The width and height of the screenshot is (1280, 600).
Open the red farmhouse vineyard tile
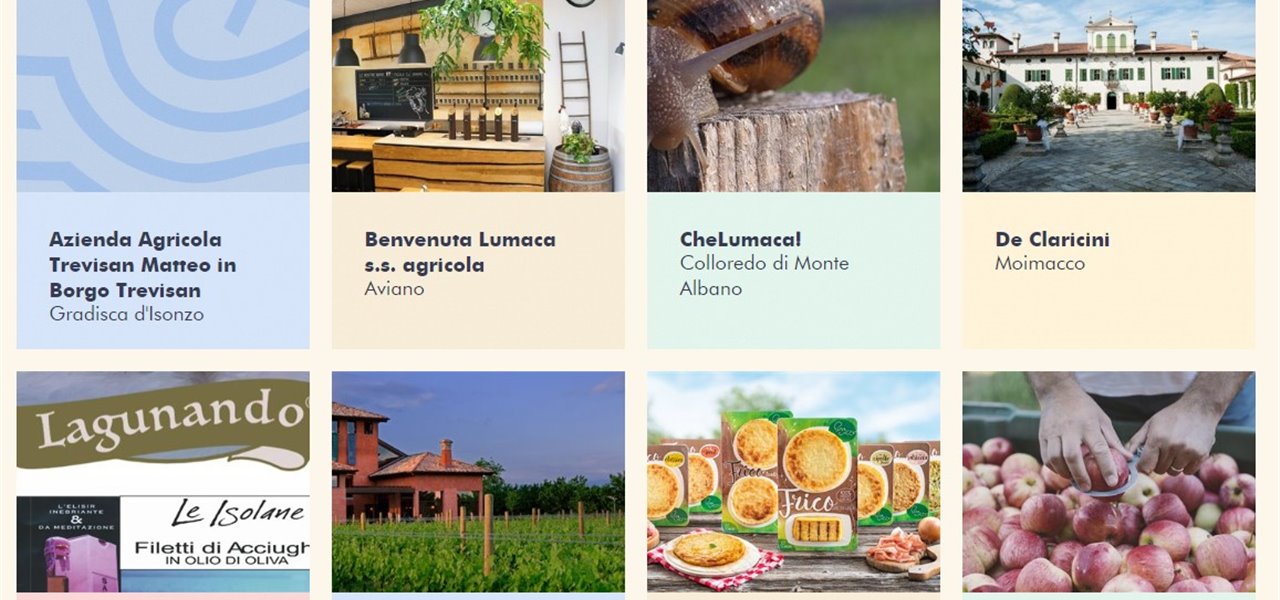coord(478,482)
